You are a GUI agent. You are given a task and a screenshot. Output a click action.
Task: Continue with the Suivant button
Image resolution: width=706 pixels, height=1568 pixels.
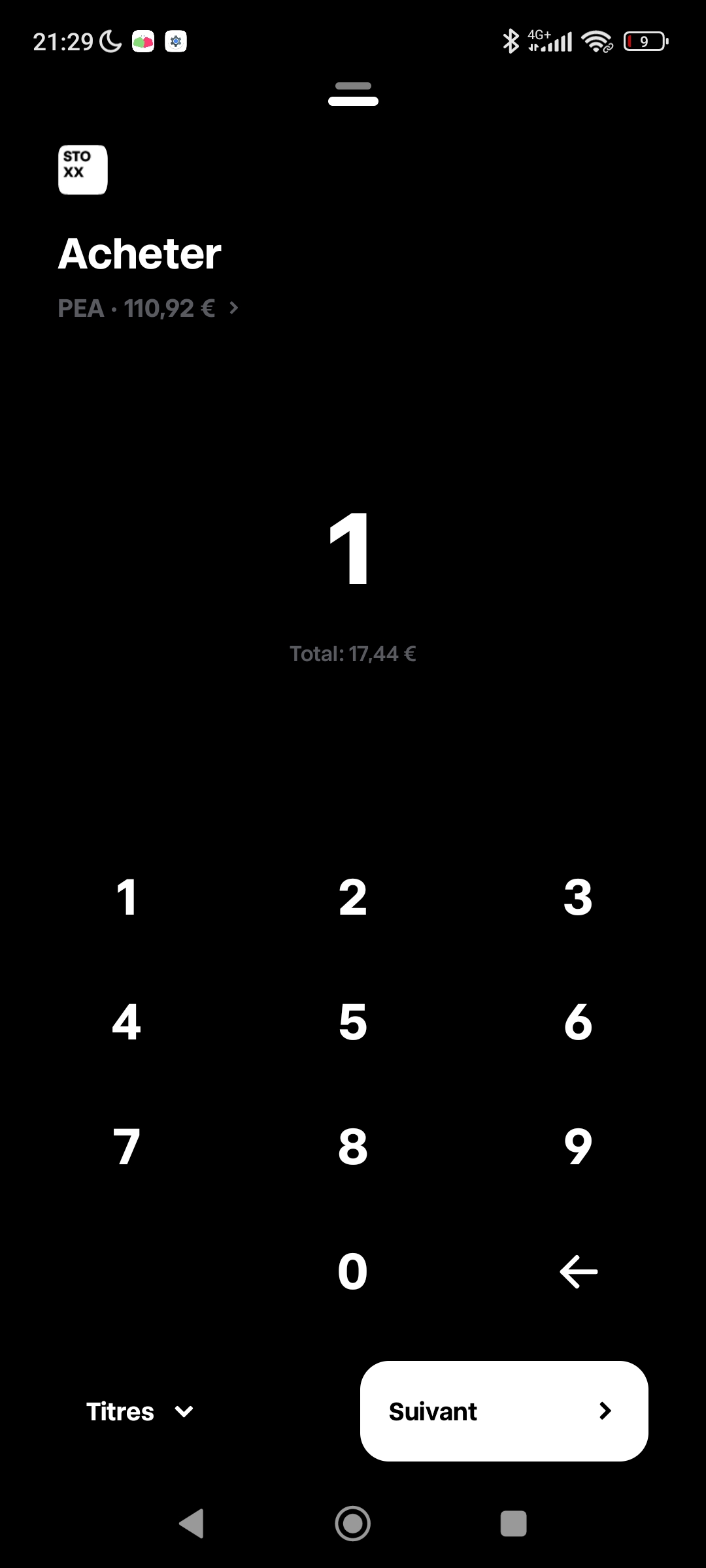click(504, 1411)
